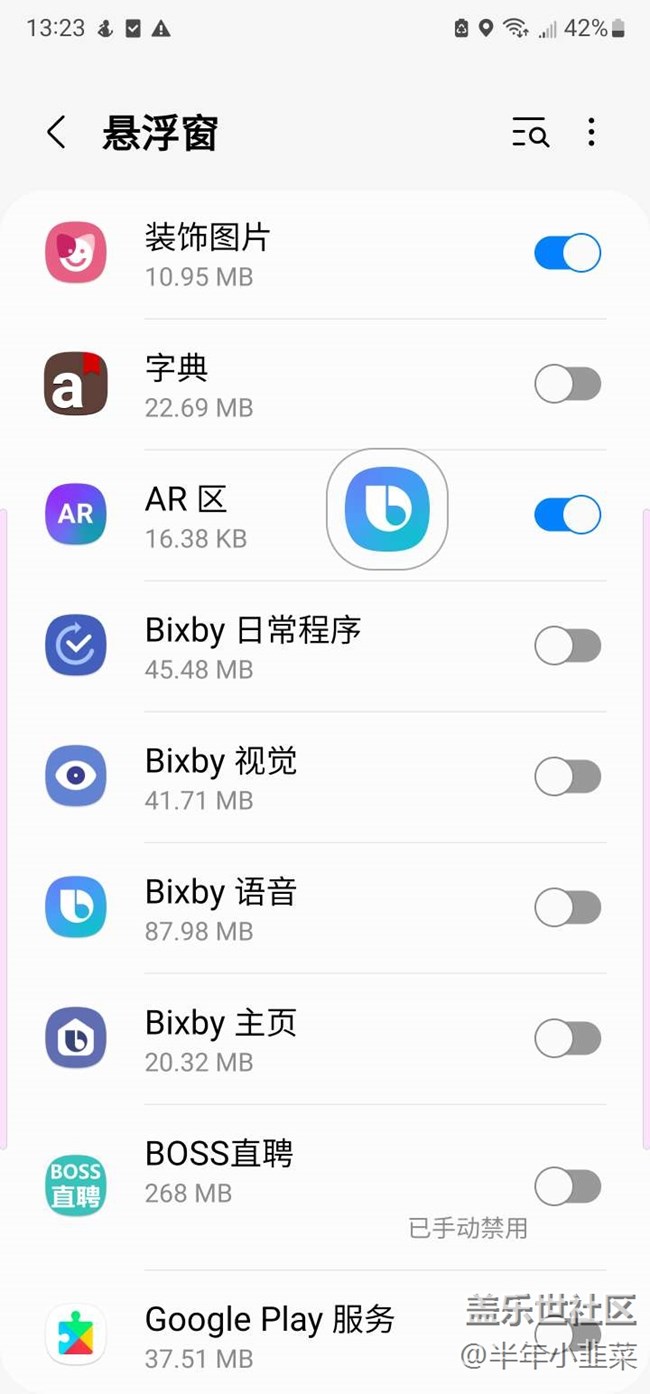Open the three-dot overflow menu
This screenshot has height=1394, width=650.
[x=591, y=133]
